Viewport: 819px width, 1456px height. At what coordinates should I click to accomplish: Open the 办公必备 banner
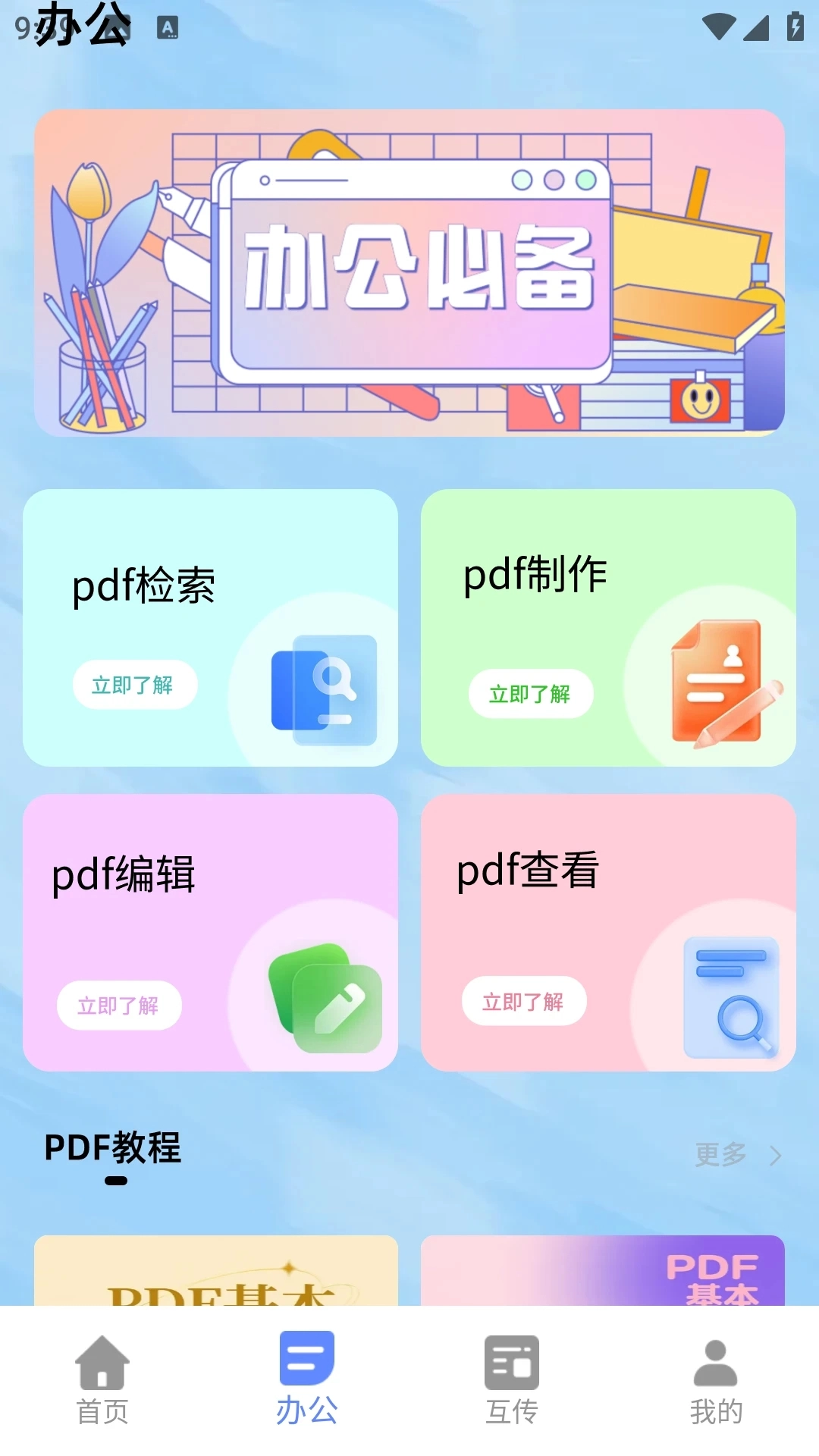(x=409, y=273)
